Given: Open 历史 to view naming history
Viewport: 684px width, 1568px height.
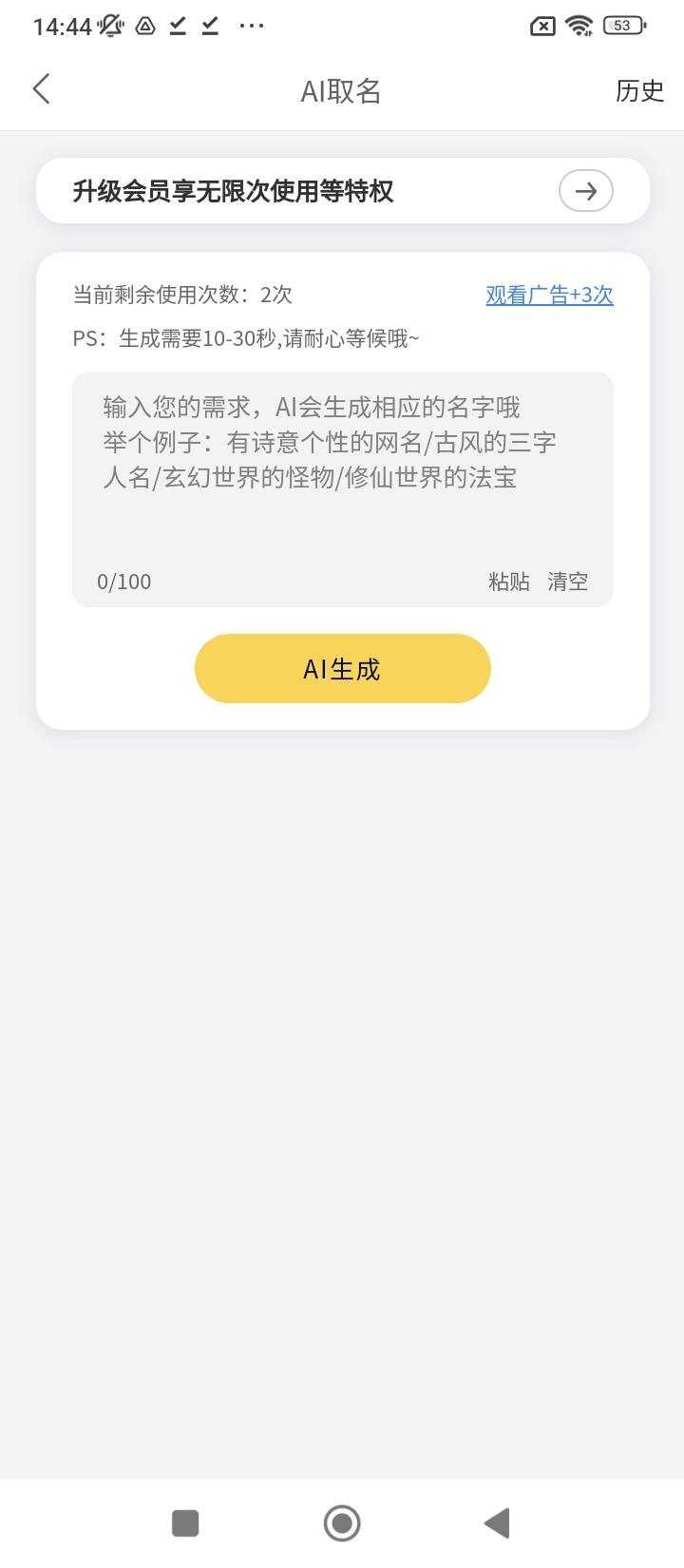Looking at the screenshot, I should pyautogui.click(x=639, y=90).
